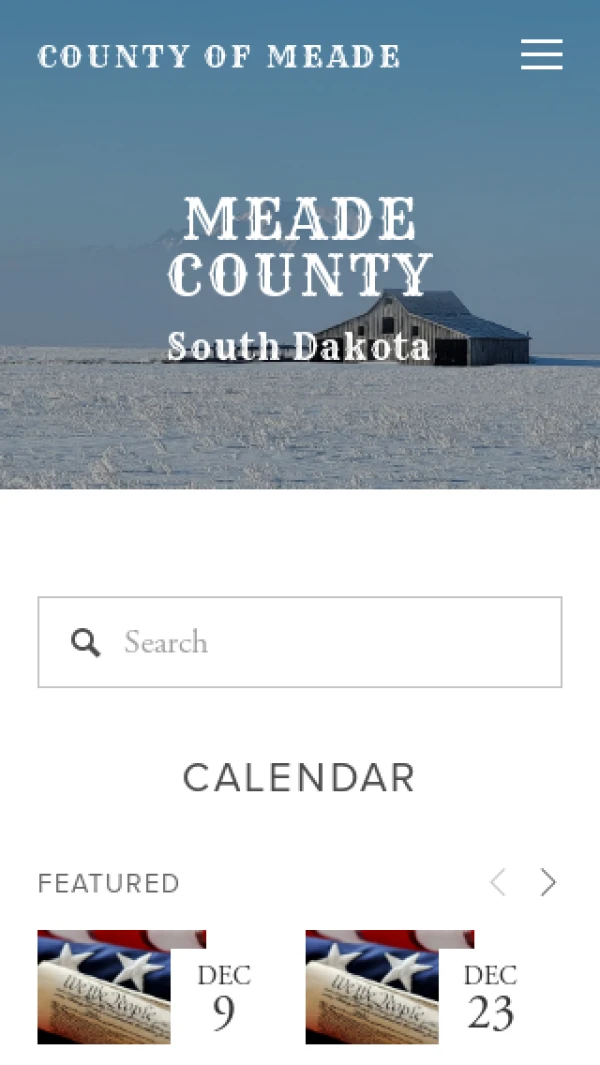Image resolution: width=600 pixels, height=1065 pixels.
Task: Show previous featured calendar events
Action: pyautogui.click(x=497, y=882)
